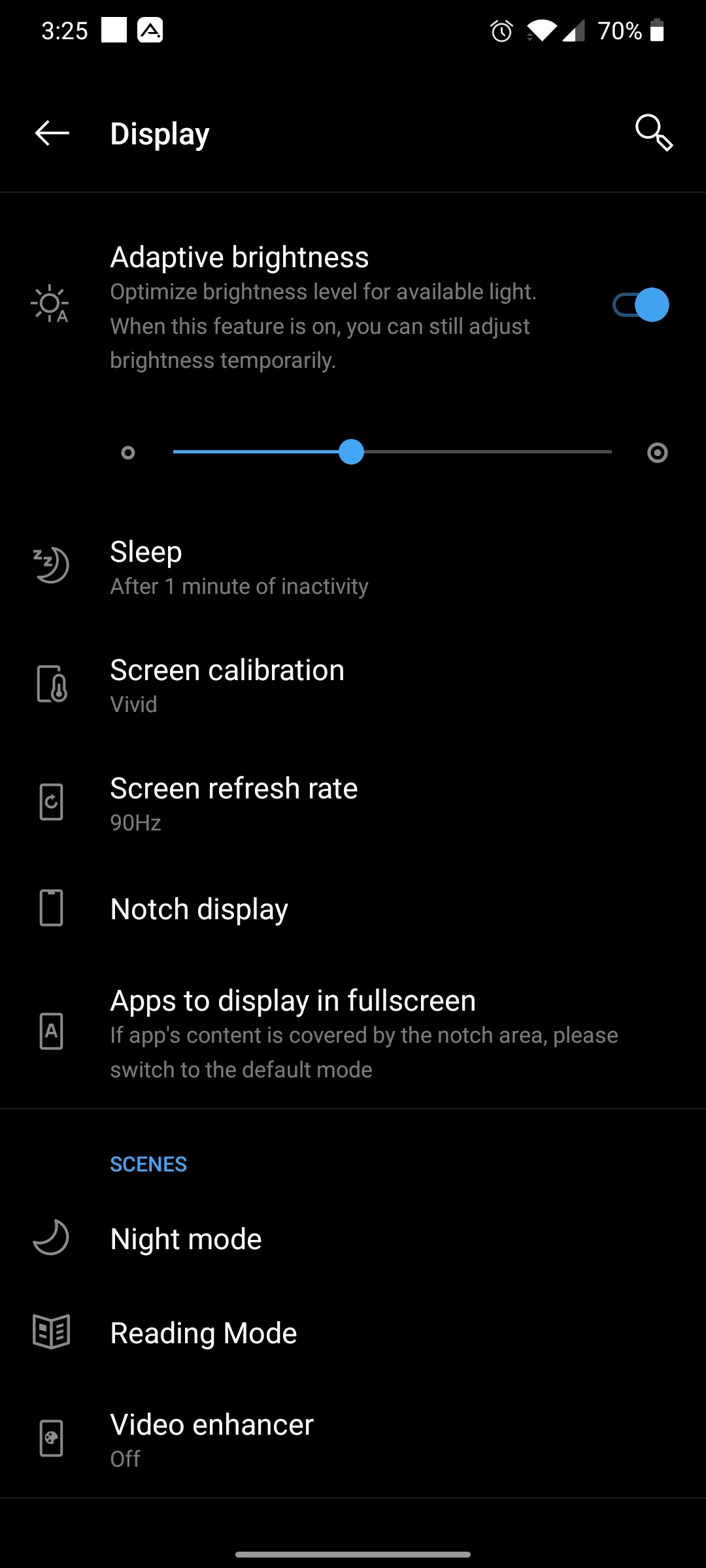Open Reading Mode
This screenshot has height=1568, width=706.
point(353,1333)
